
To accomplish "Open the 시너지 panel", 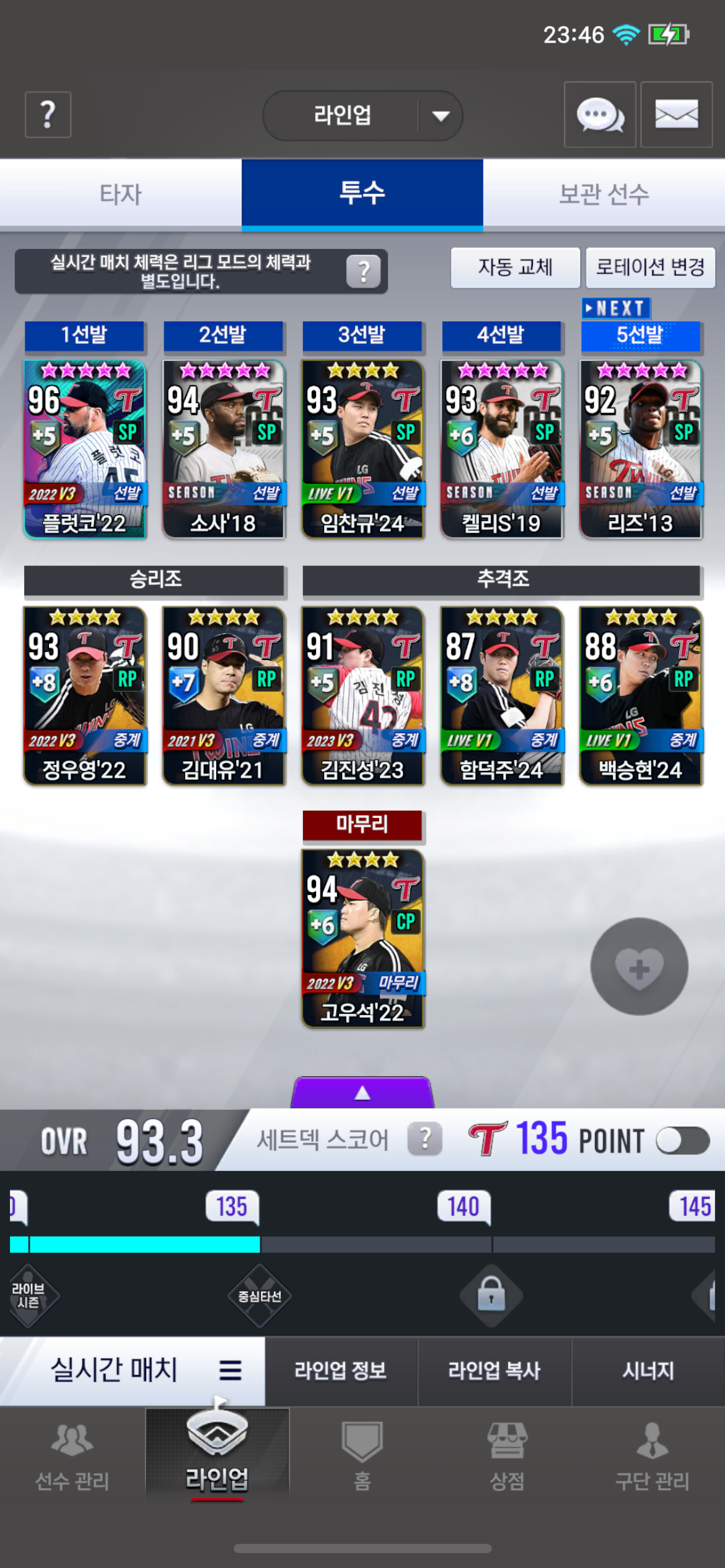I will 648,1370.
